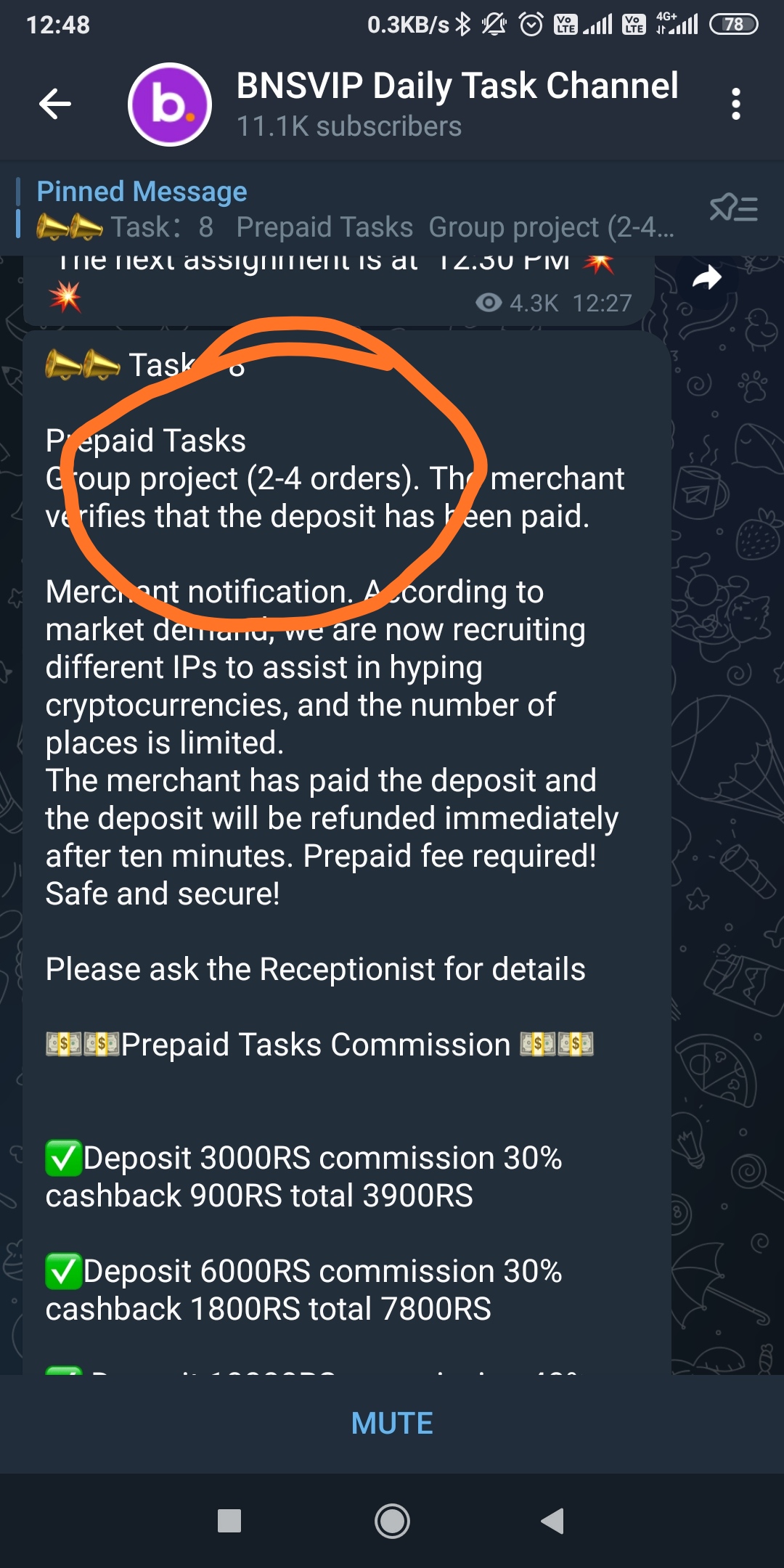This screenshot has width=784, height=1568.
Task: Go to the home screen
Action: [x=392, y=1521]
